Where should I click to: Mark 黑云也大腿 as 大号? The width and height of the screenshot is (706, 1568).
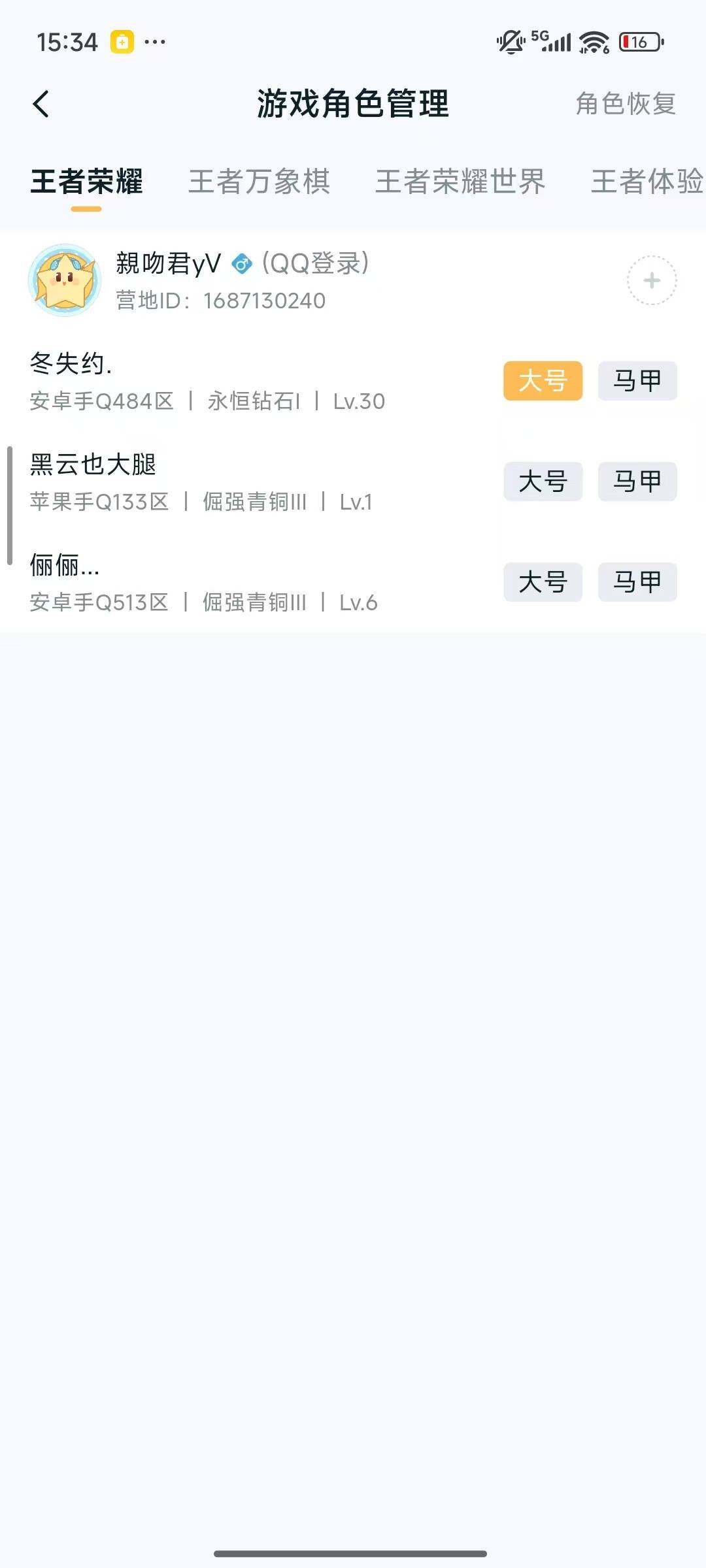[x=543, y=482]
